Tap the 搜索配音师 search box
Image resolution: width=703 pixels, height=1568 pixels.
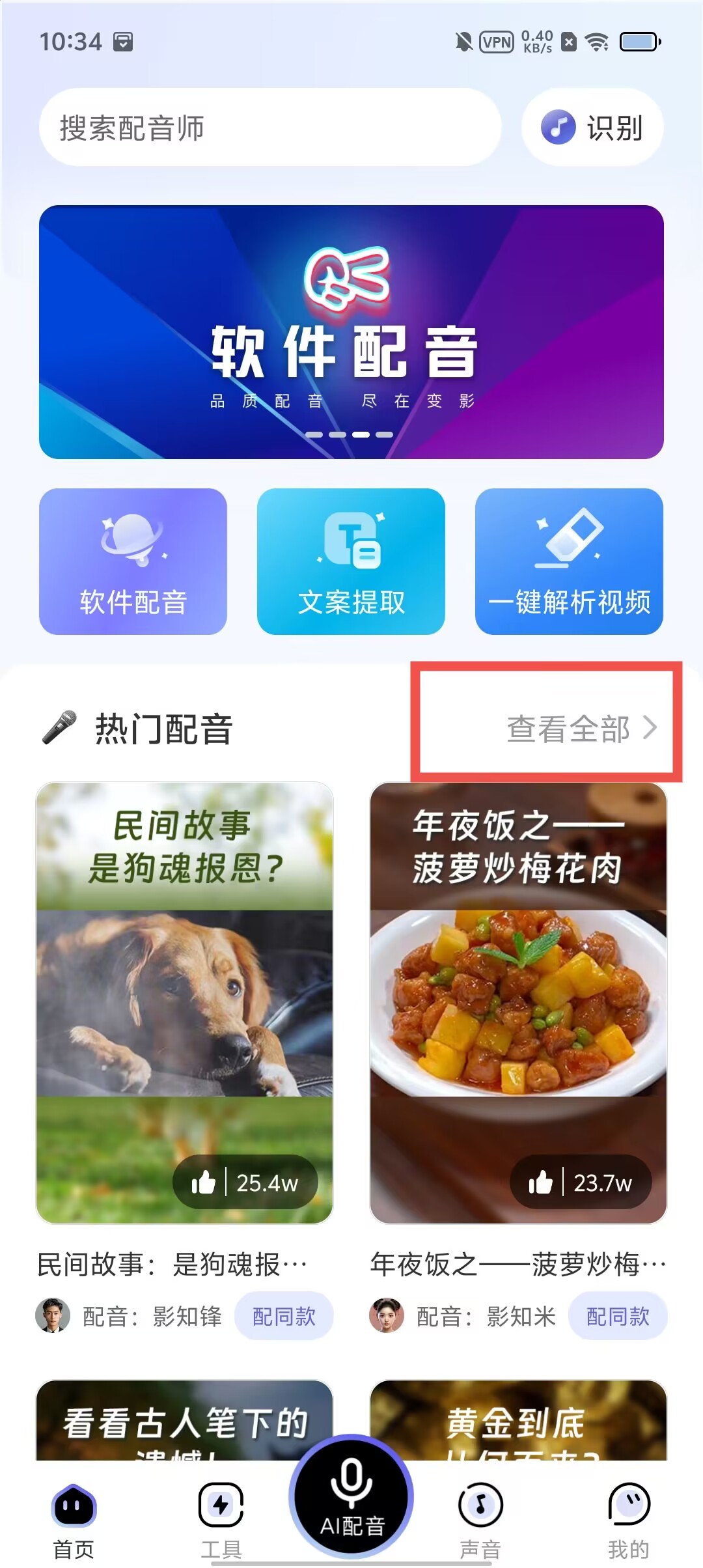click(269, 128)
